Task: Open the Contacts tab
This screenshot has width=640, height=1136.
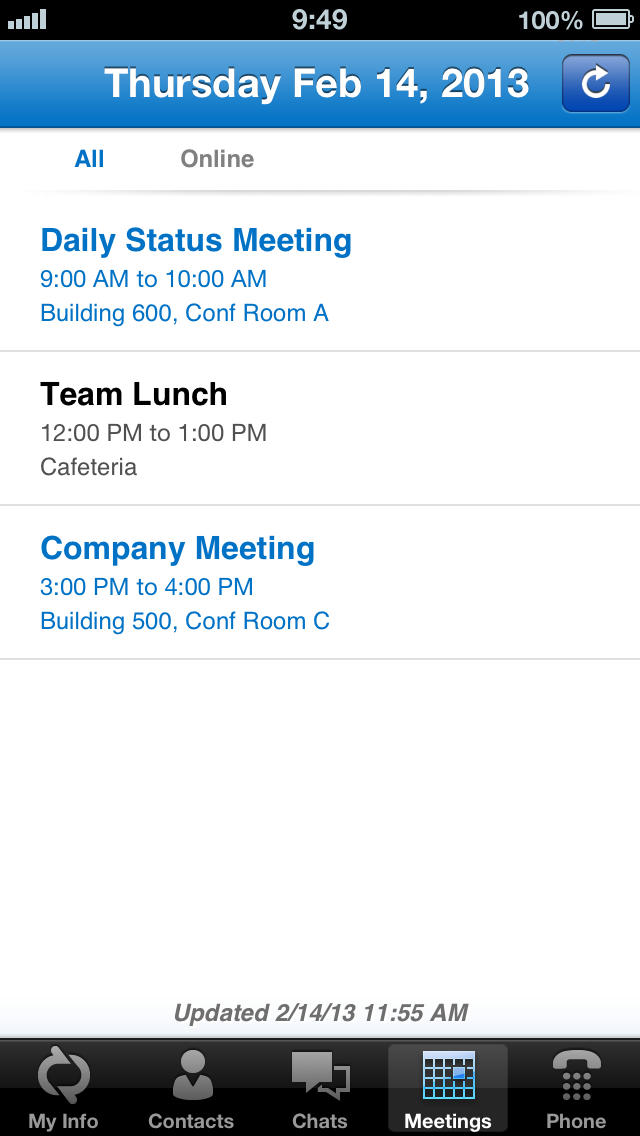Action: point(191,1088)
